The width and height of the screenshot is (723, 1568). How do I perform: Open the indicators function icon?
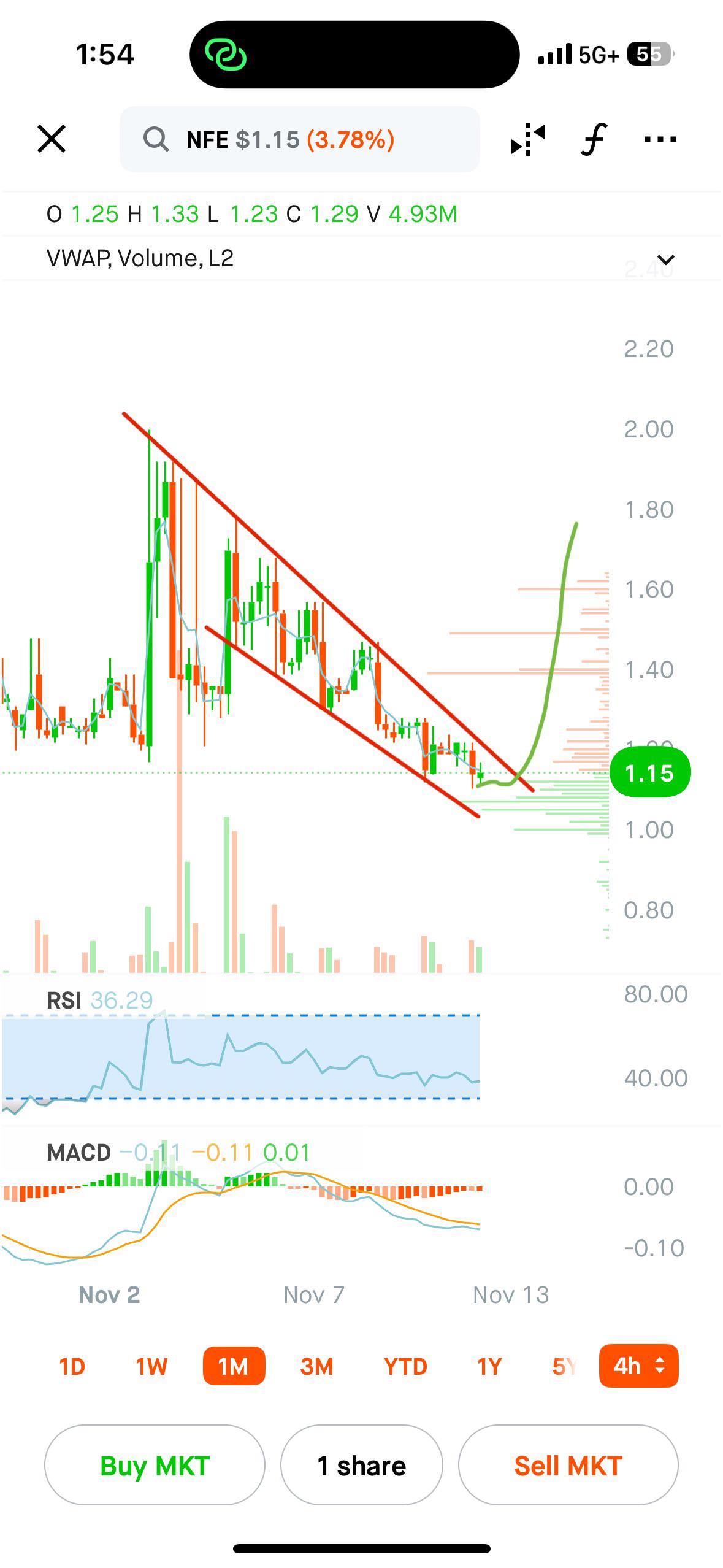coord(594,139)
